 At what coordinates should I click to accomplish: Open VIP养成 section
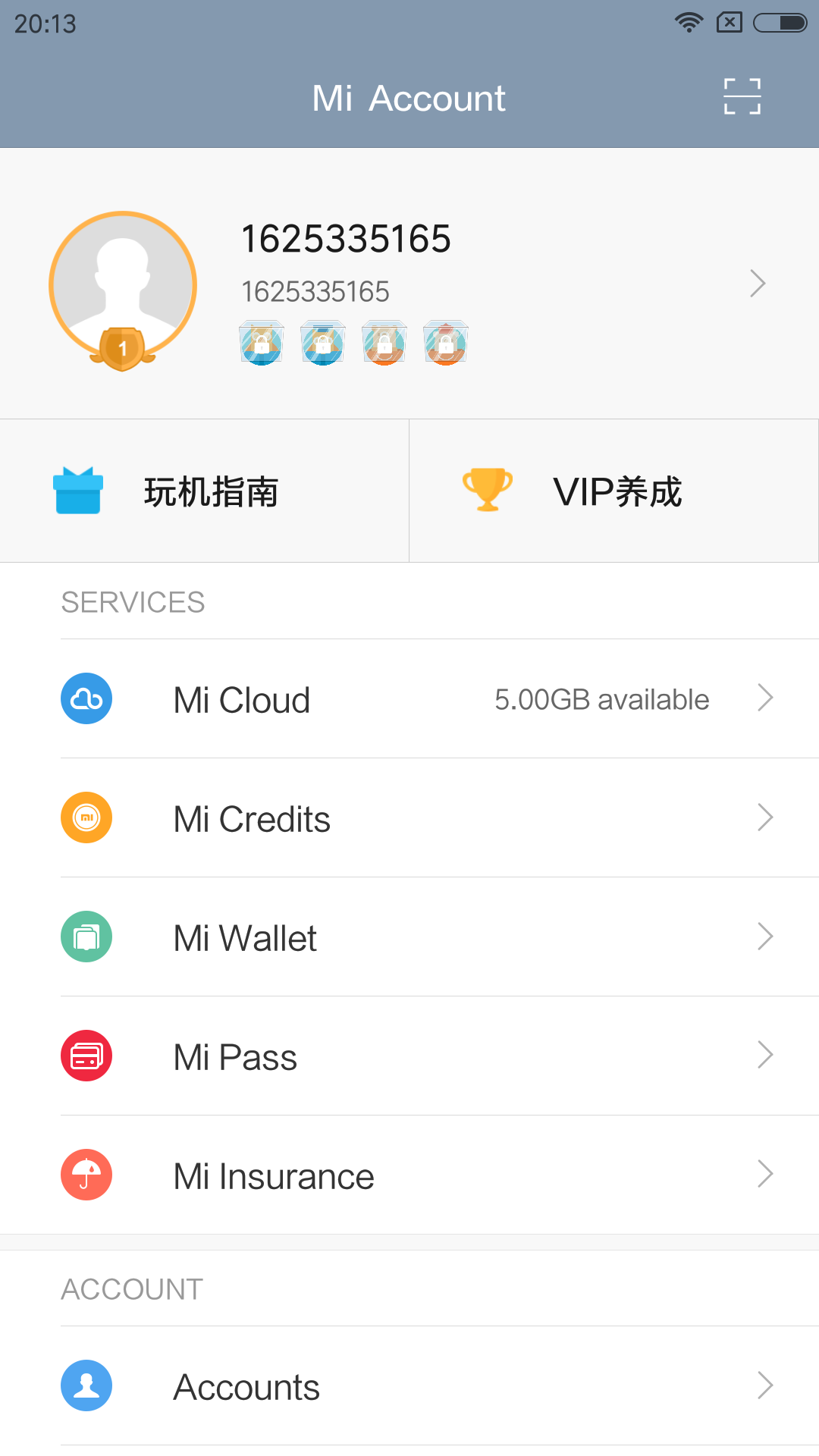614,491
